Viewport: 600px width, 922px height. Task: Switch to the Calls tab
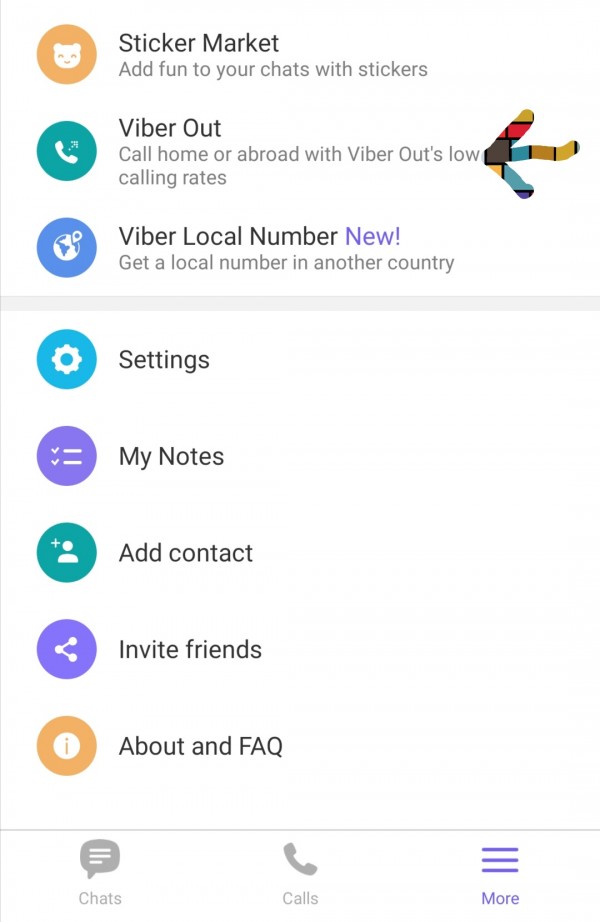point(300,872)
